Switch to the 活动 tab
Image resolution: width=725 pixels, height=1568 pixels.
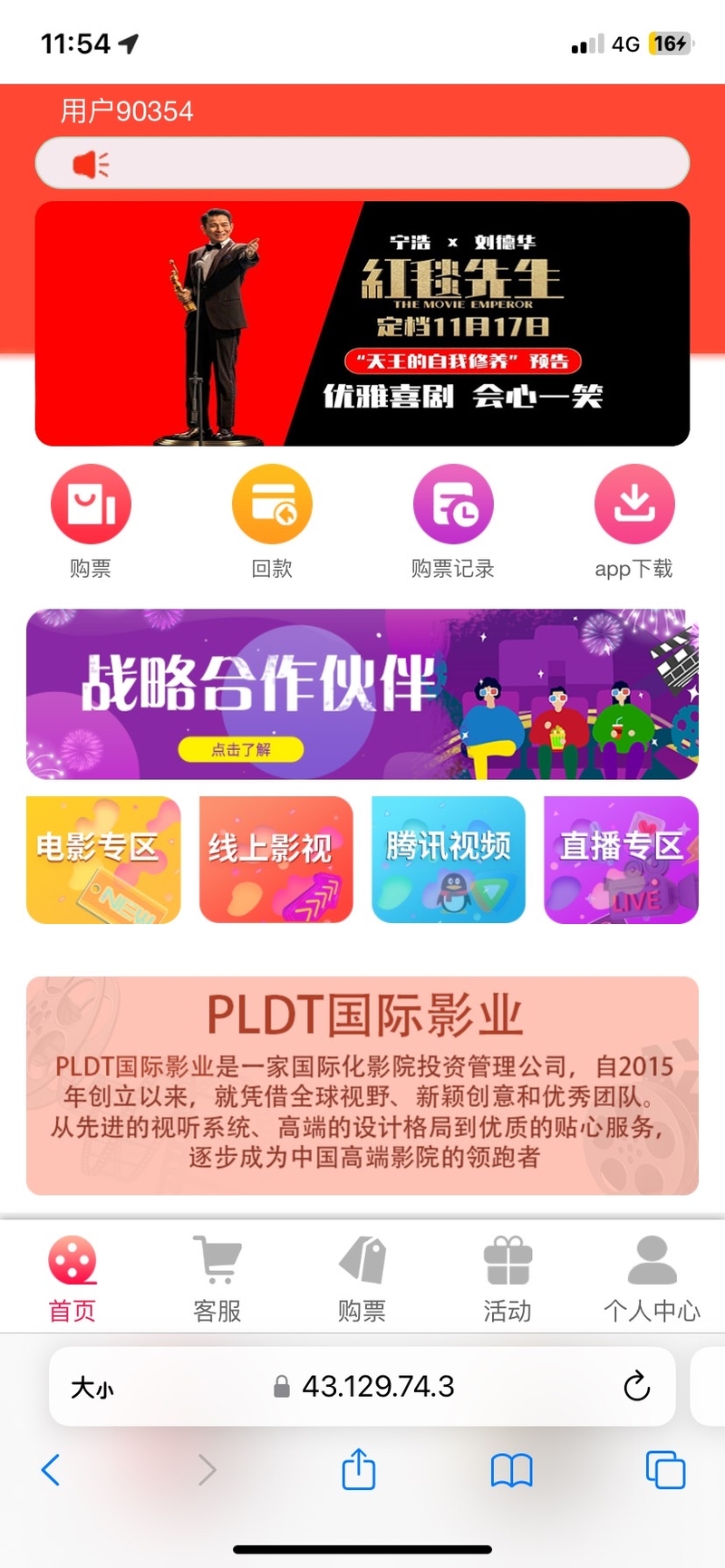[507, 1278]
